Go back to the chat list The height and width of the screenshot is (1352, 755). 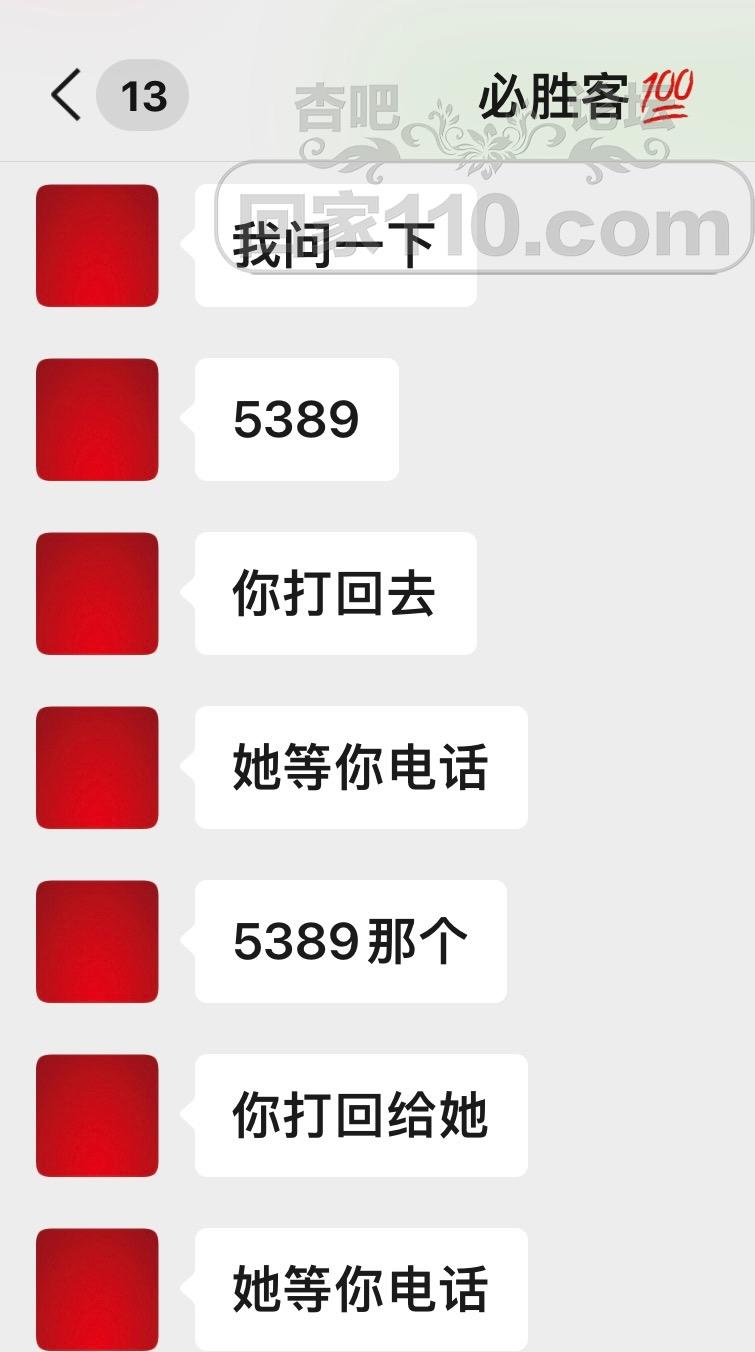66,96
